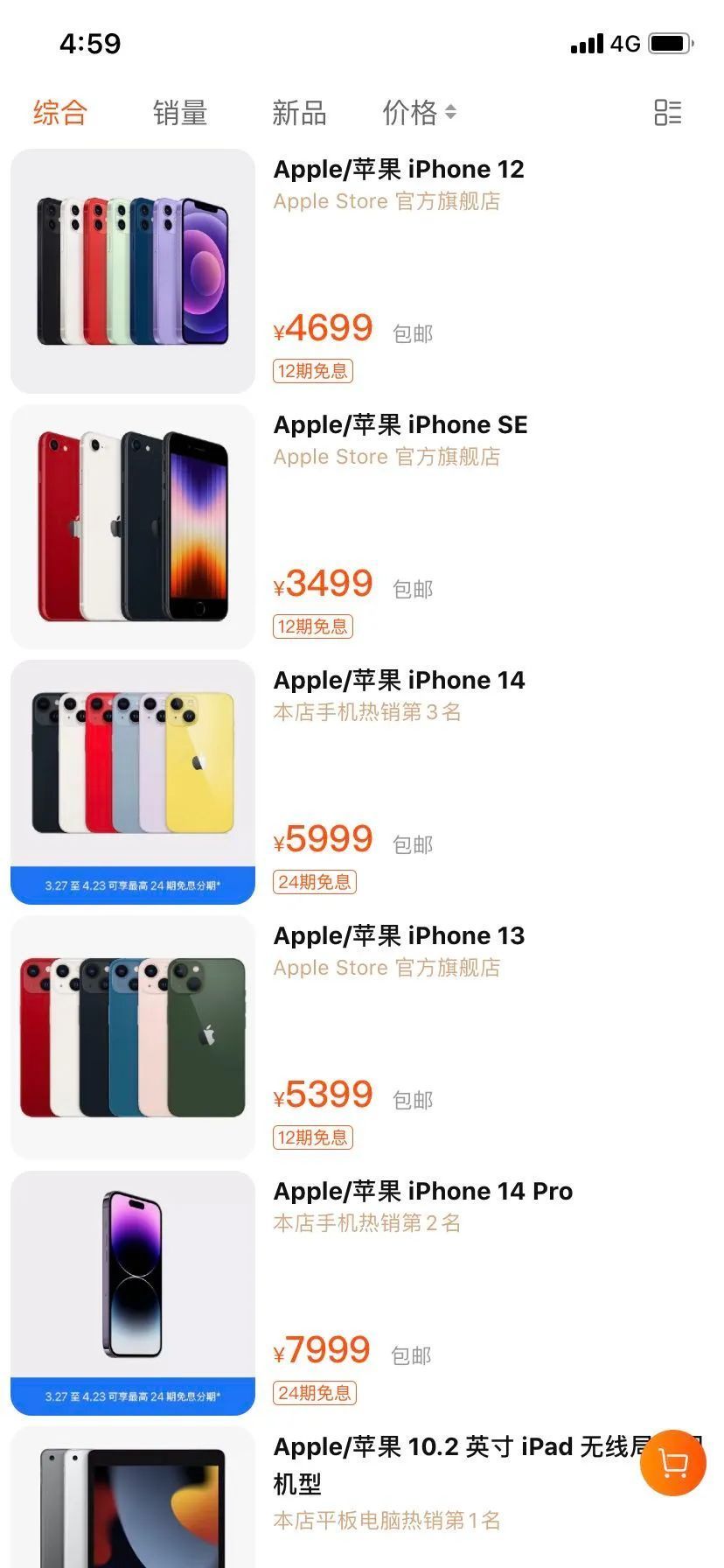View the ¥5999 iPhone 14 product
This screenshot has height=1568, width=724.
pyautogui.click(x=399, y=681)
